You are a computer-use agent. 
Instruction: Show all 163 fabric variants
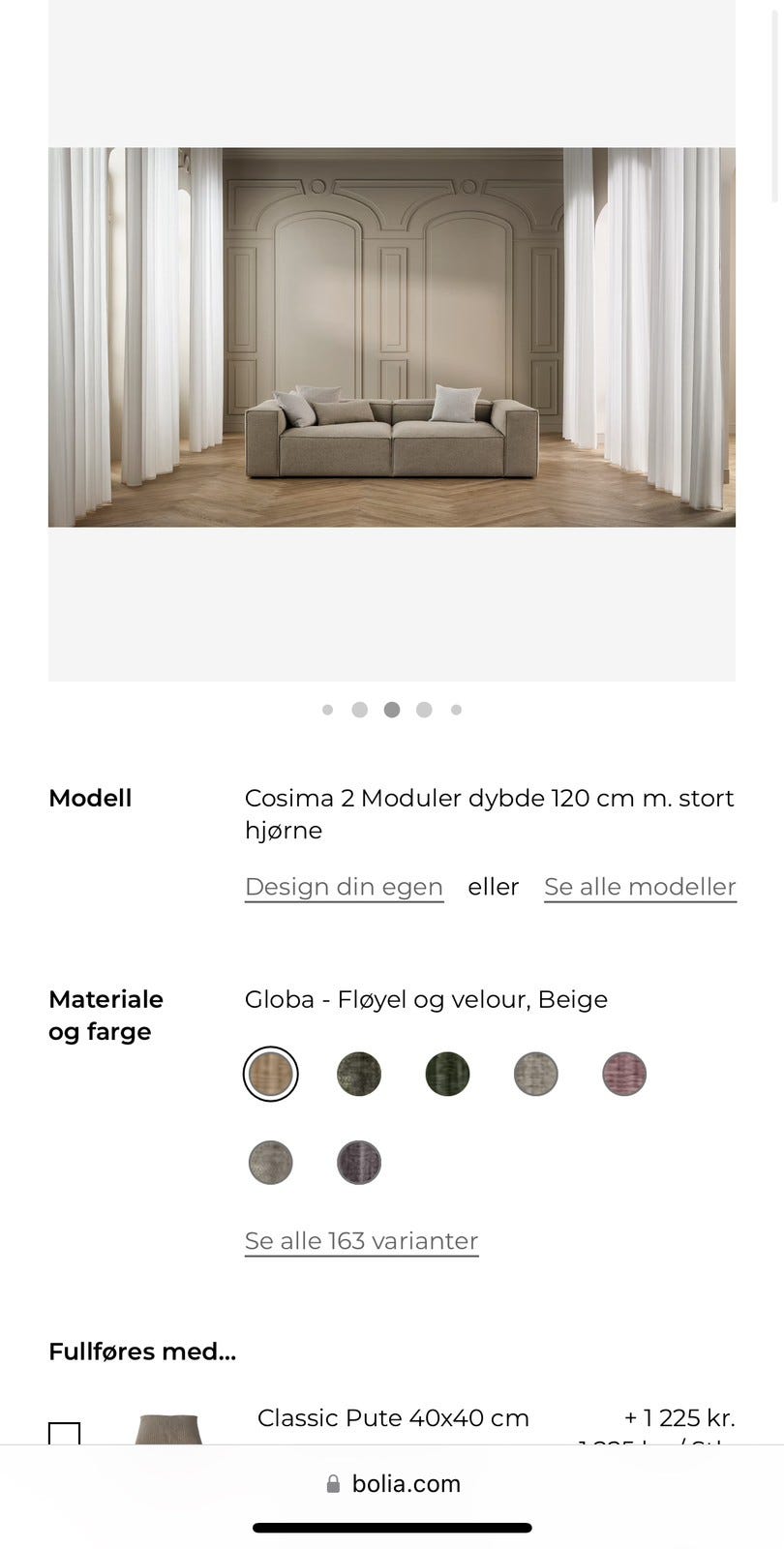coord(361,1240)
